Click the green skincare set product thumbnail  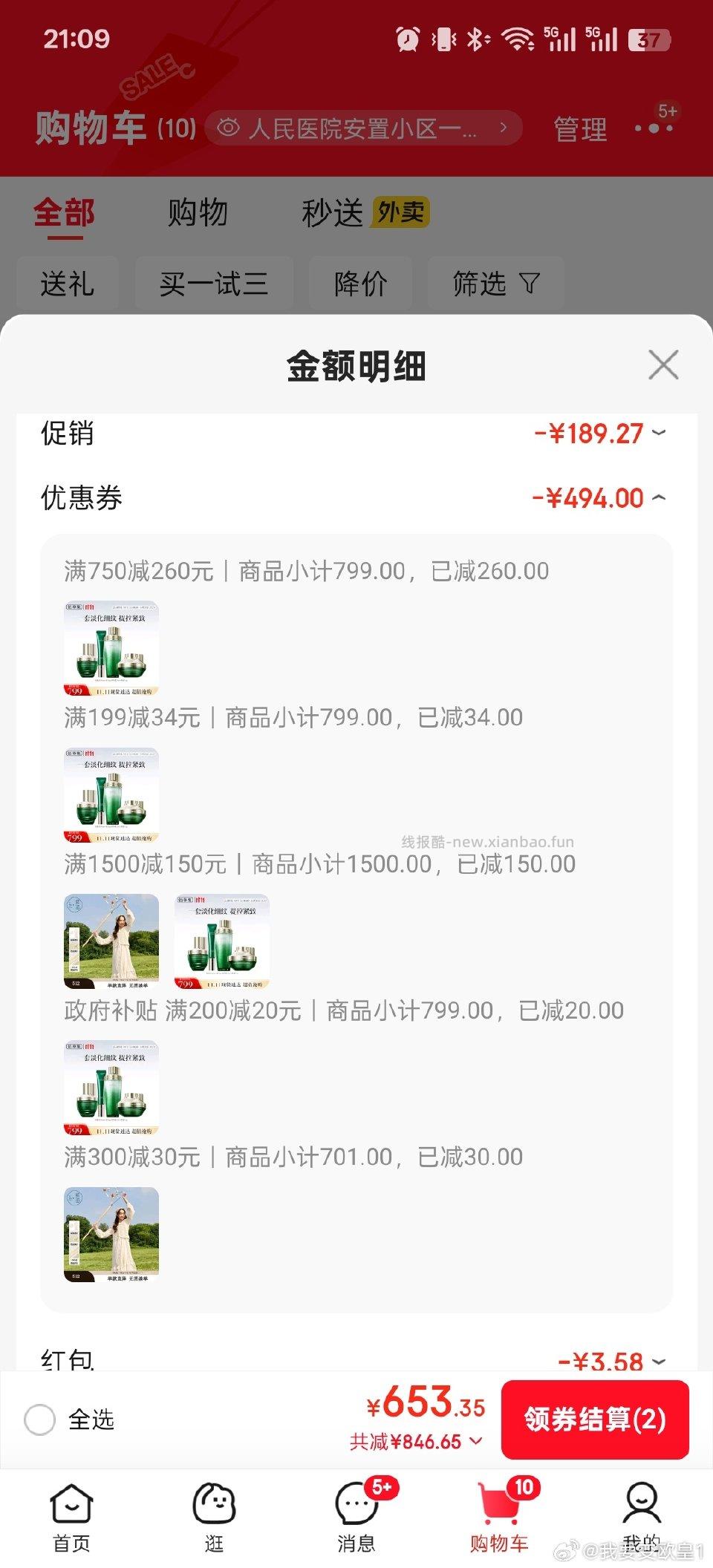111,647
